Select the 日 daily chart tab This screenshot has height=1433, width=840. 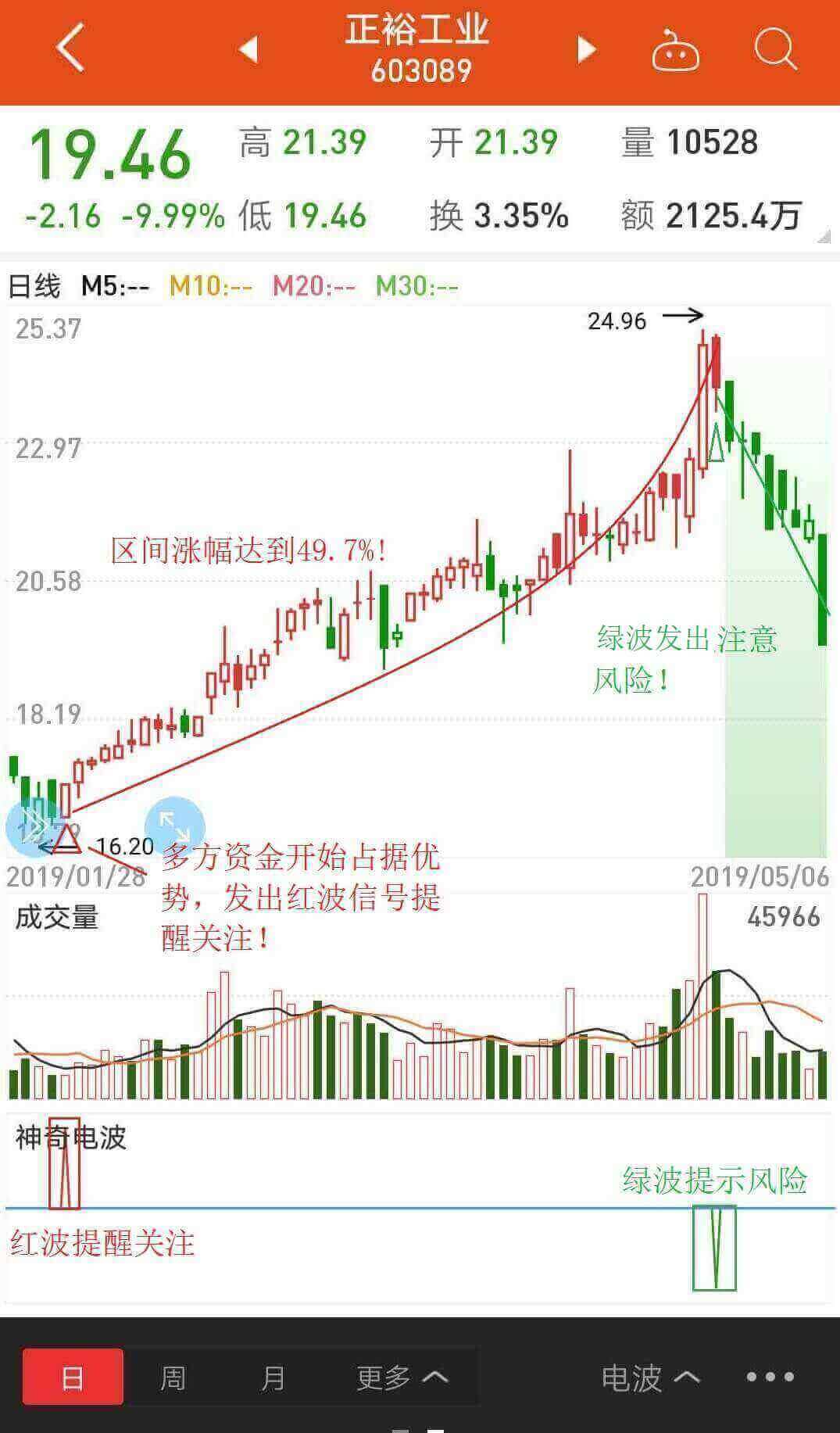(73, 1377)
